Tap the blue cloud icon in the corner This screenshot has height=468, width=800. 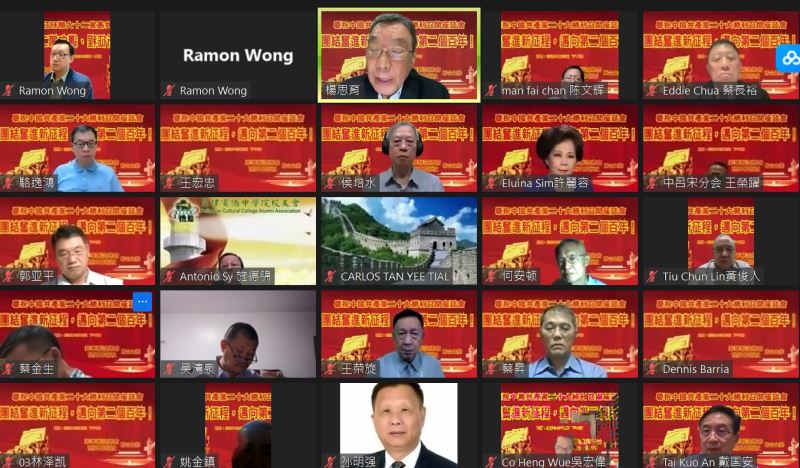(x=787, y=58)
